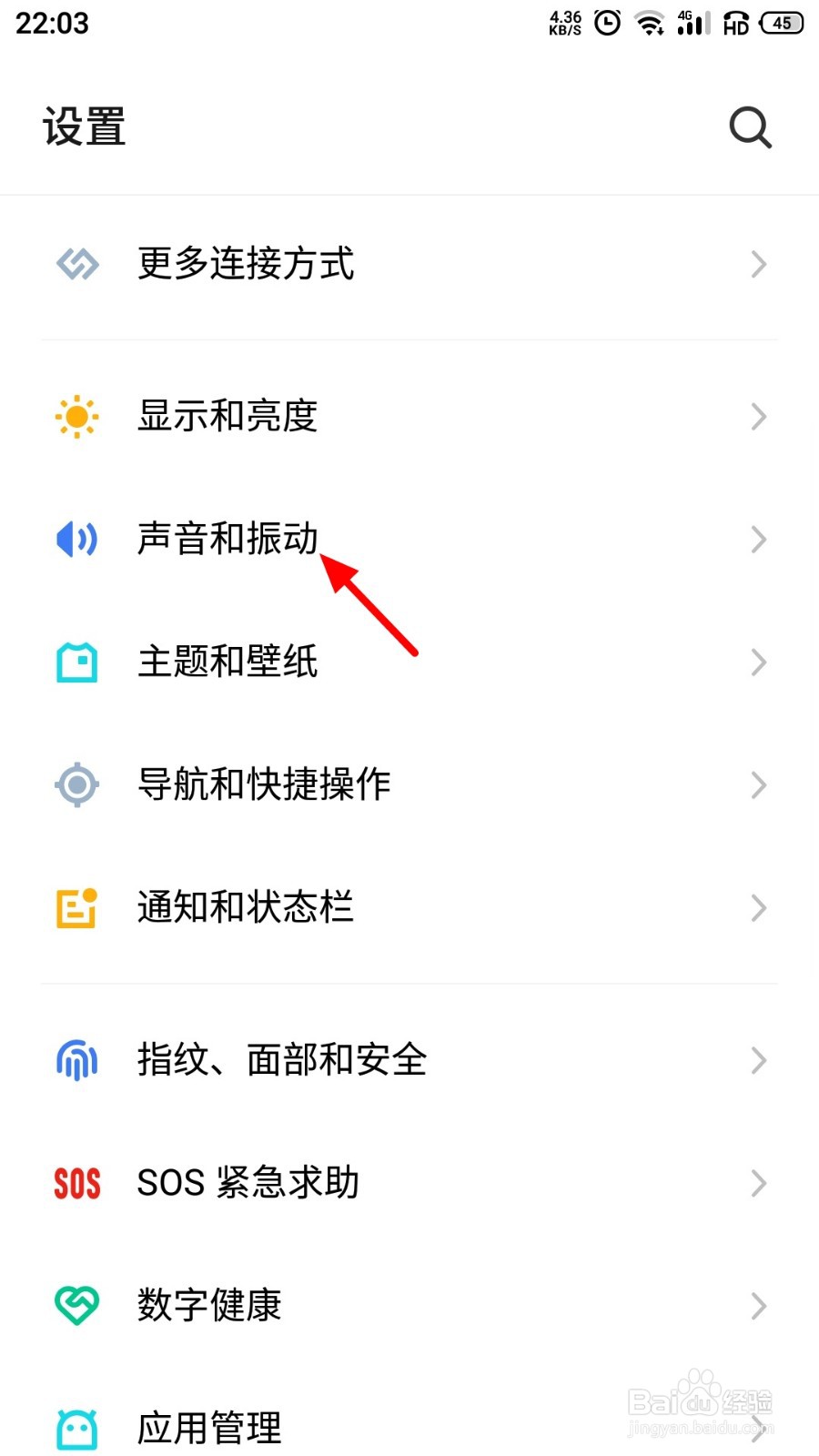Click the 数字健康 heart icon
Screen dimensions: 819x1456
pos(76,1305)
